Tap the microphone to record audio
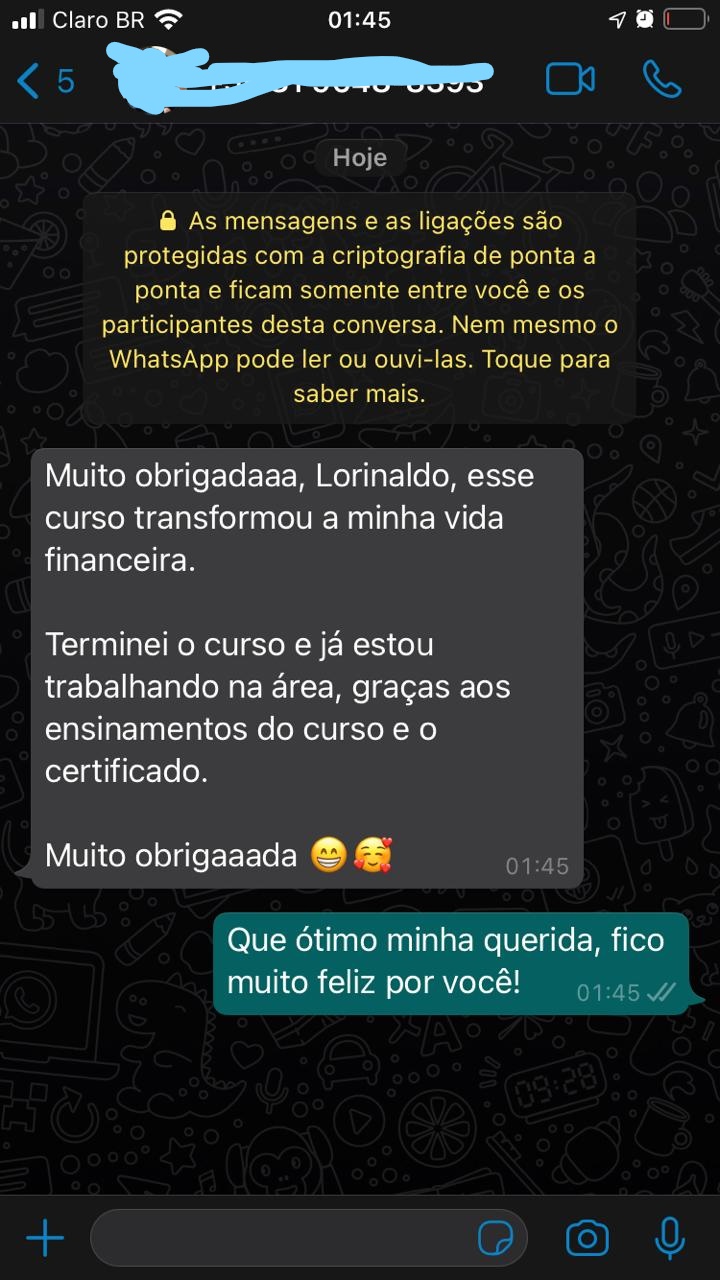 coord(669,1239)
